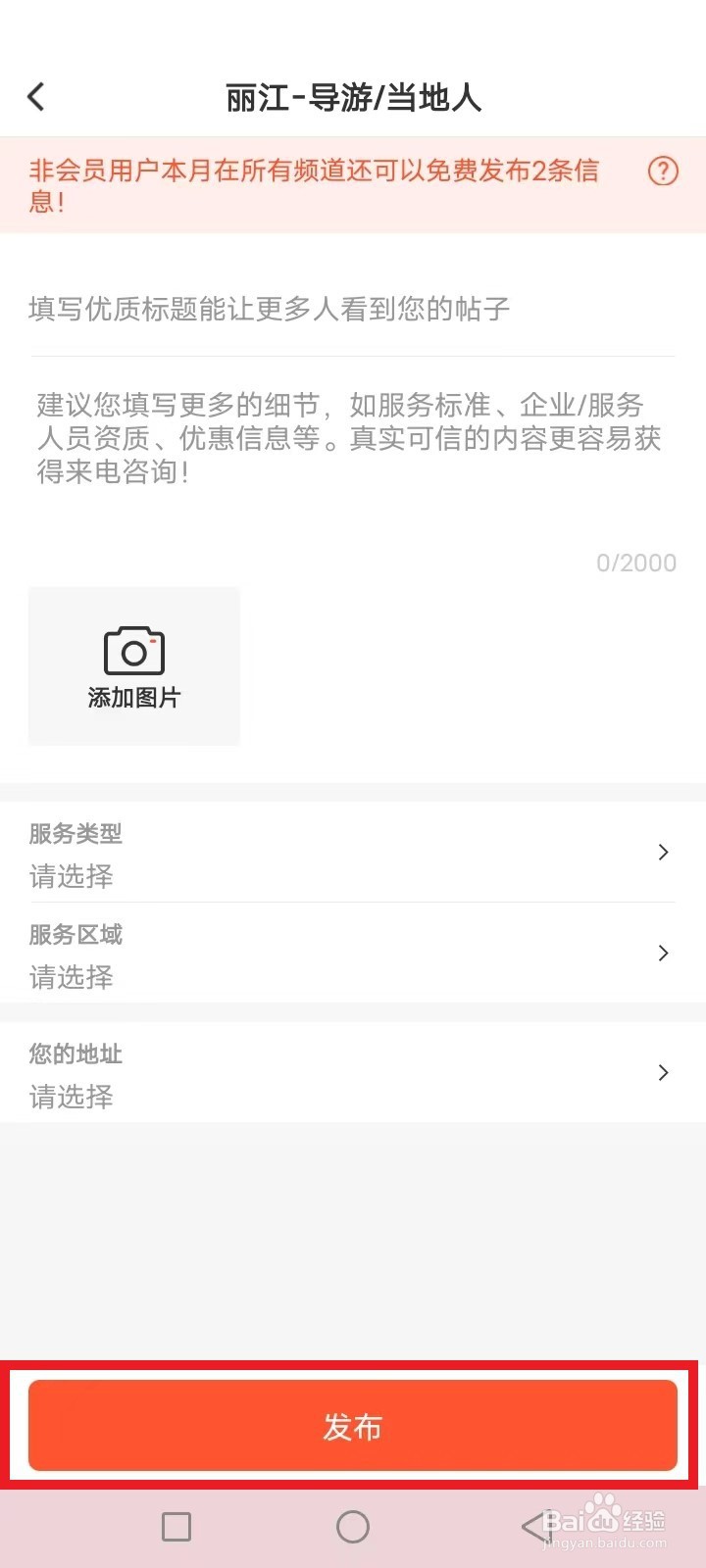Choose 请选择 beneath 服务区域
Image resolution: width=706 pixels, height=1568 pixels.
coord(71,977)
